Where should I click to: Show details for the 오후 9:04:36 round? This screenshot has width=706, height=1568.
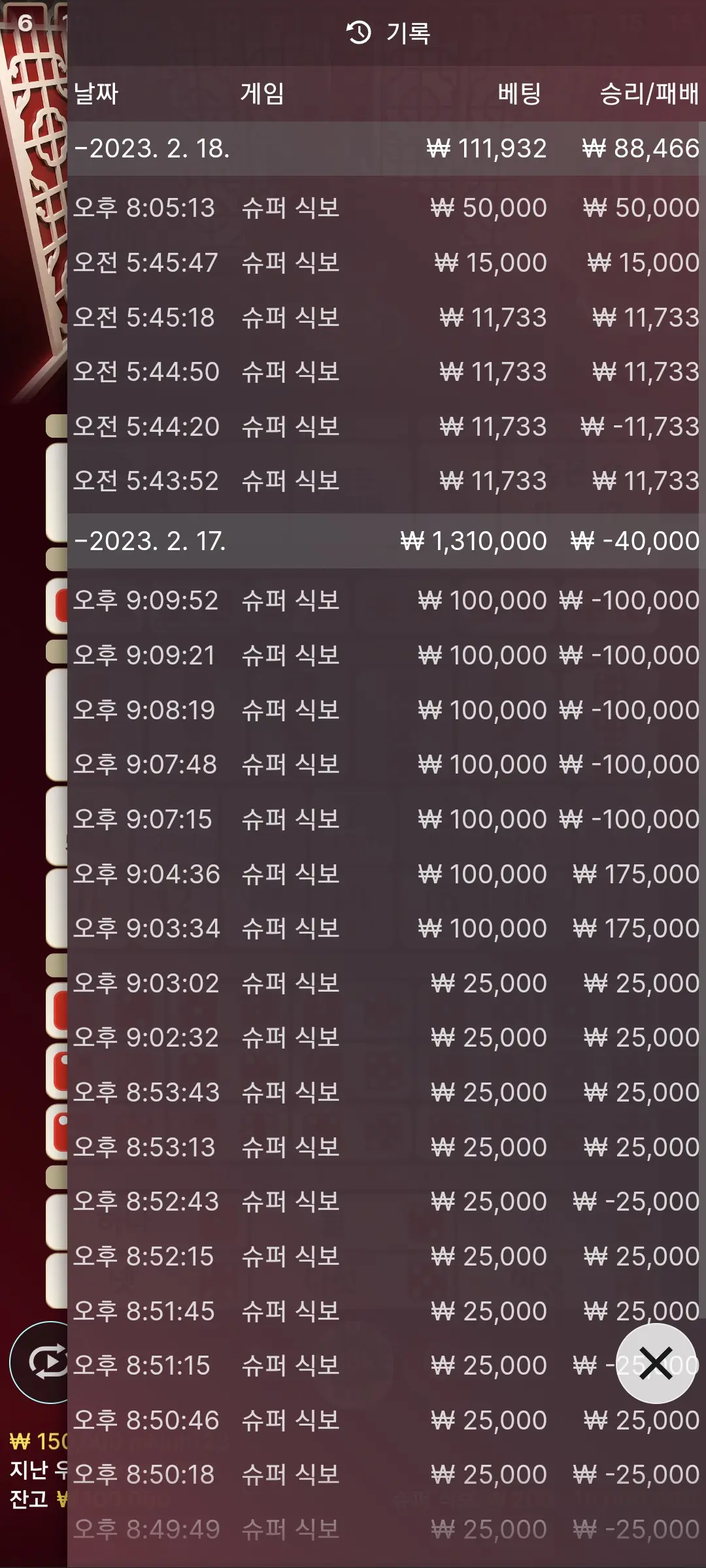386,874
